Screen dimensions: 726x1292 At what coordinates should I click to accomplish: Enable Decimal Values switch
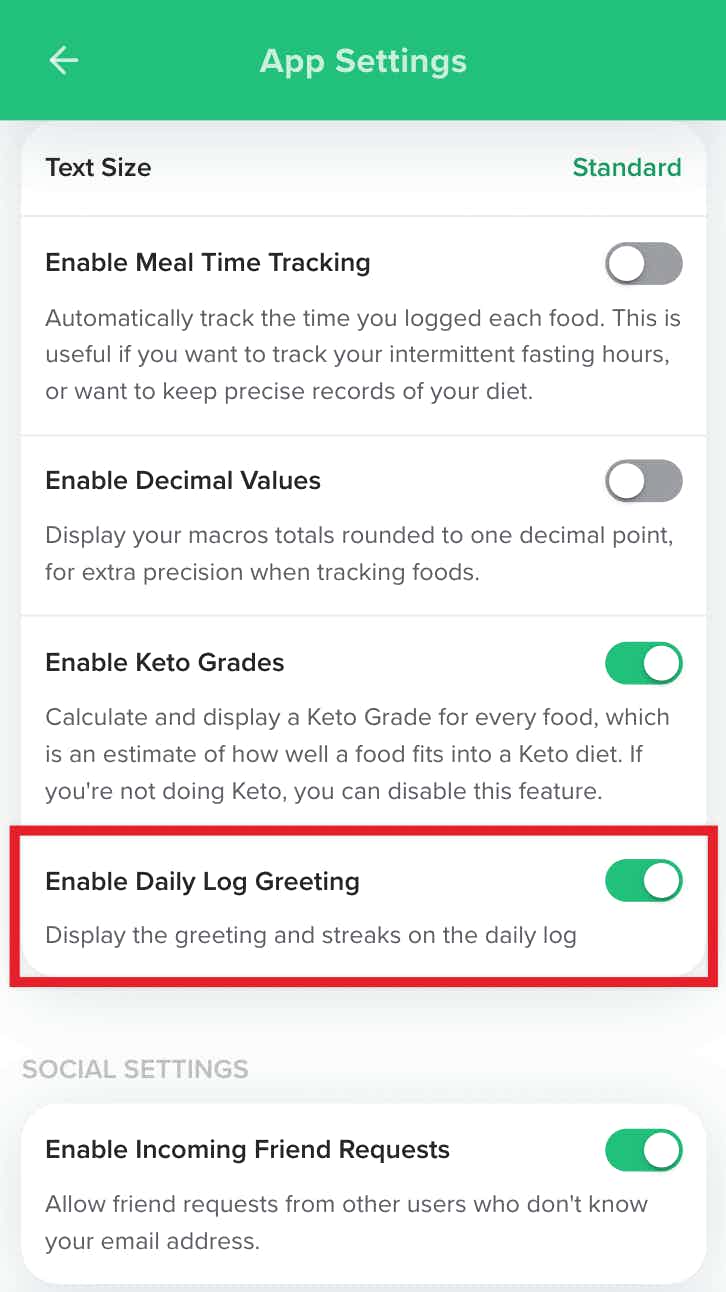(644, 482)
